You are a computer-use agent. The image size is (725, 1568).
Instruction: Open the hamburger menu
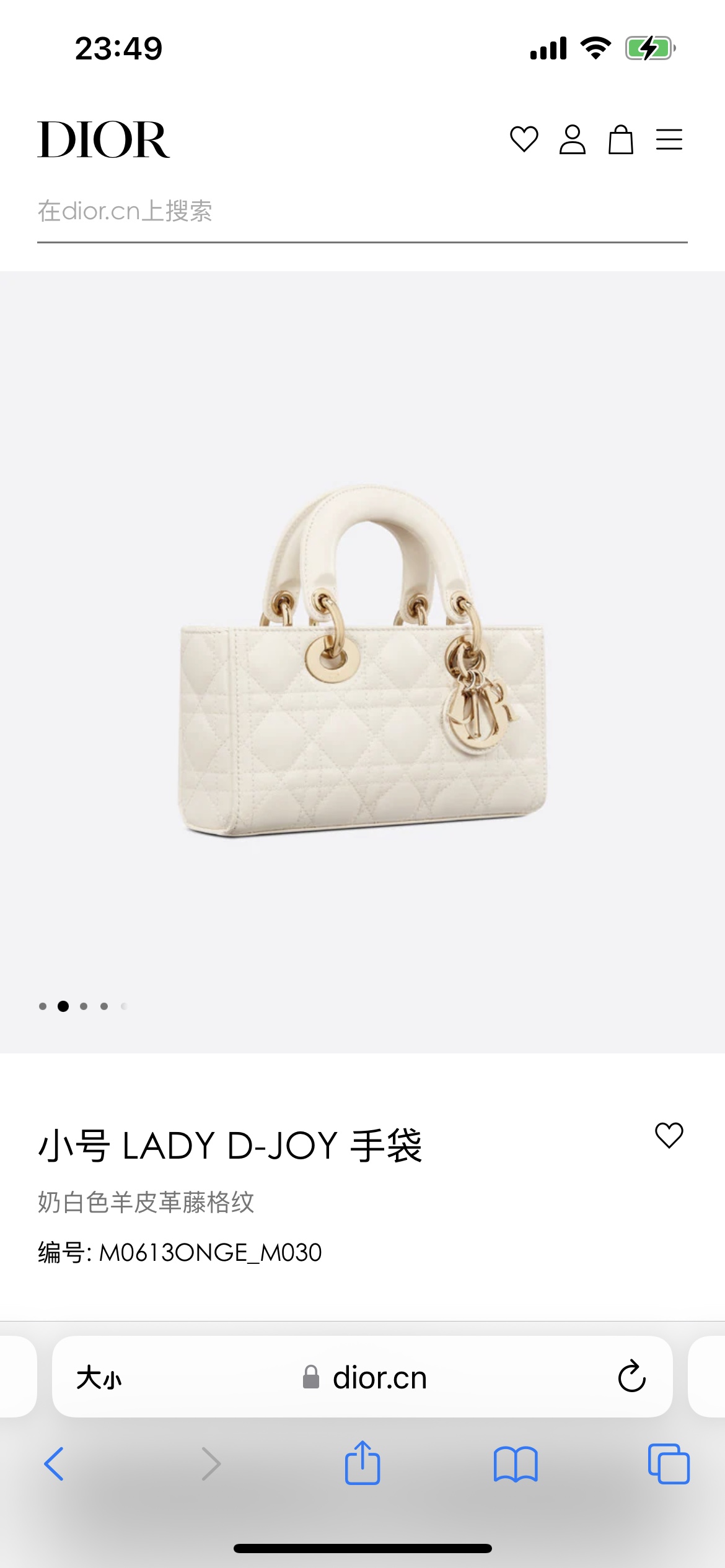click(669, 139)
